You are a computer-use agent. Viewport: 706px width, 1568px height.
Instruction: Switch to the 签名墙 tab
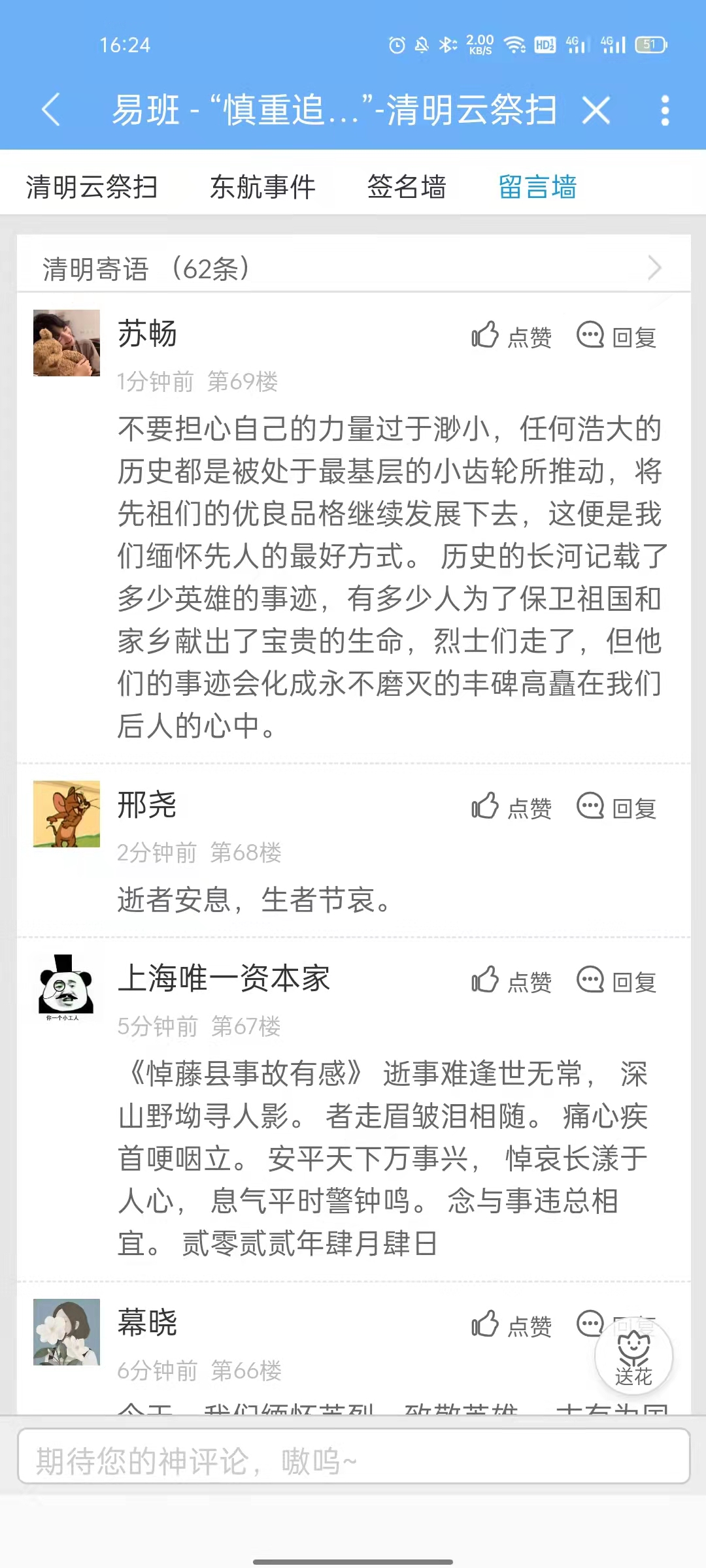407,188
